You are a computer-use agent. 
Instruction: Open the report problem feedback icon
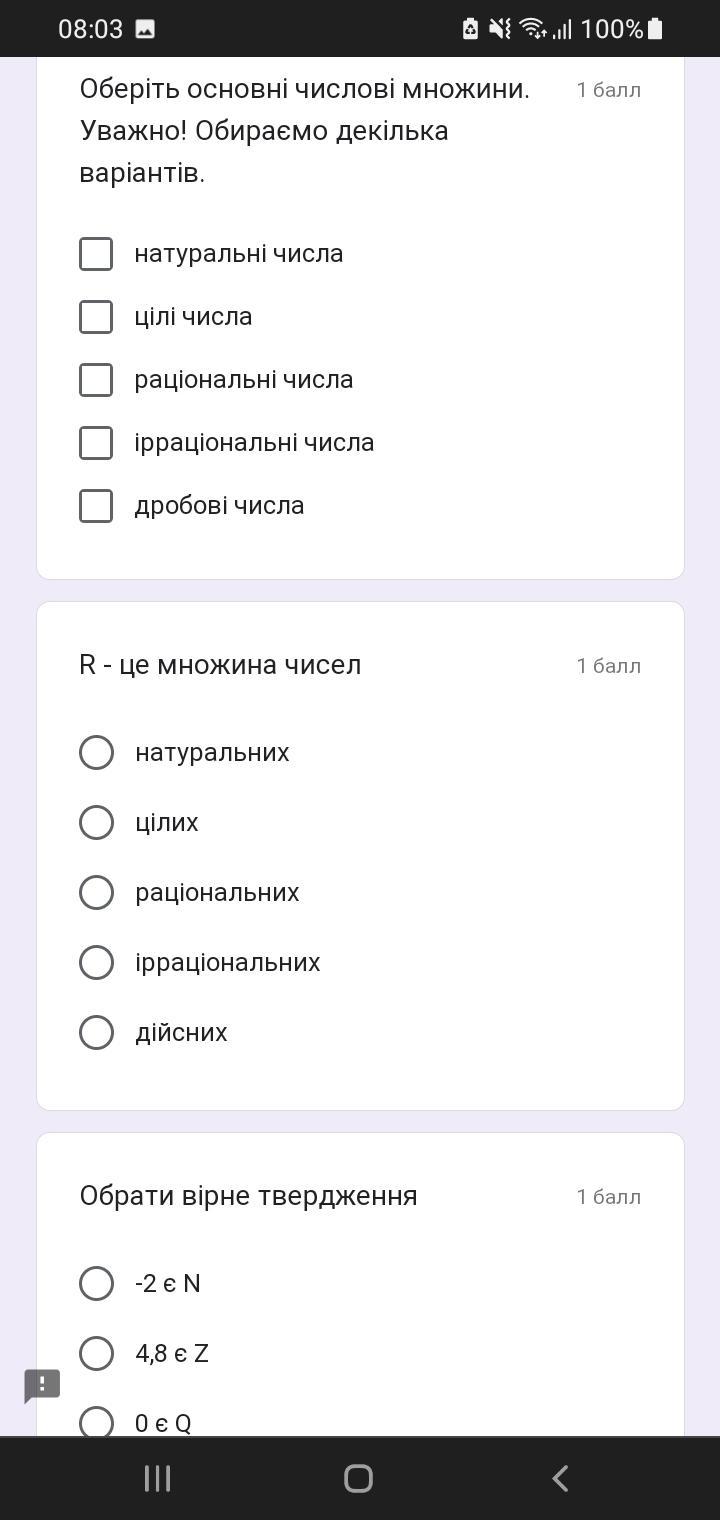coord(42,1386)
